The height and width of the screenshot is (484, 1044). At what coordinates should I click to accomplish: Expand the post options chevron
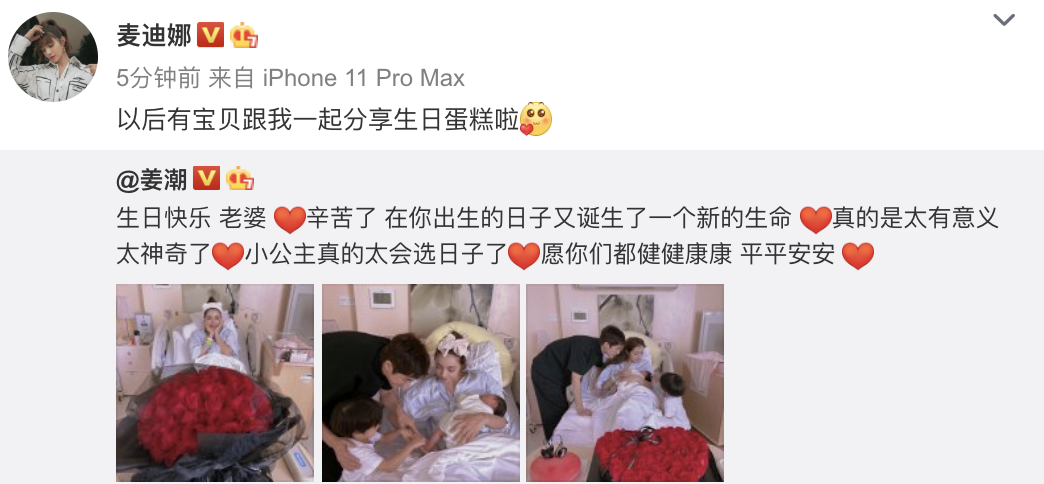point(1003,20)
